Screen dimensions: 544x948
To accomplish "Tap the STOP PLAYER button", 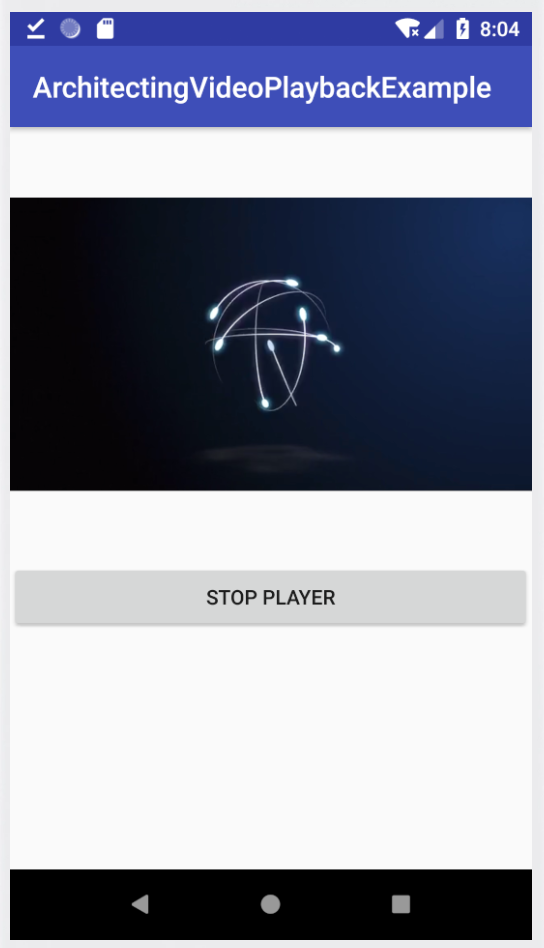I will pos(271,597).
